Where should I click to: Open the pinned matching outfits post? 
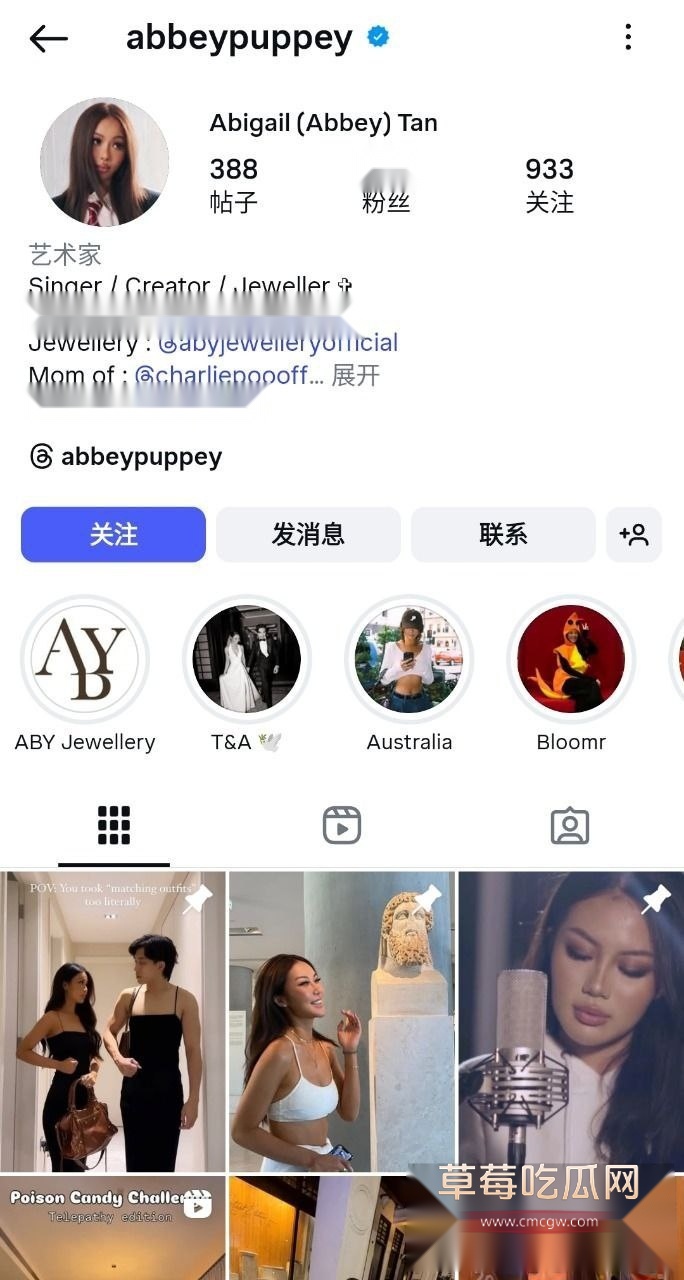tap(113, 1022)
